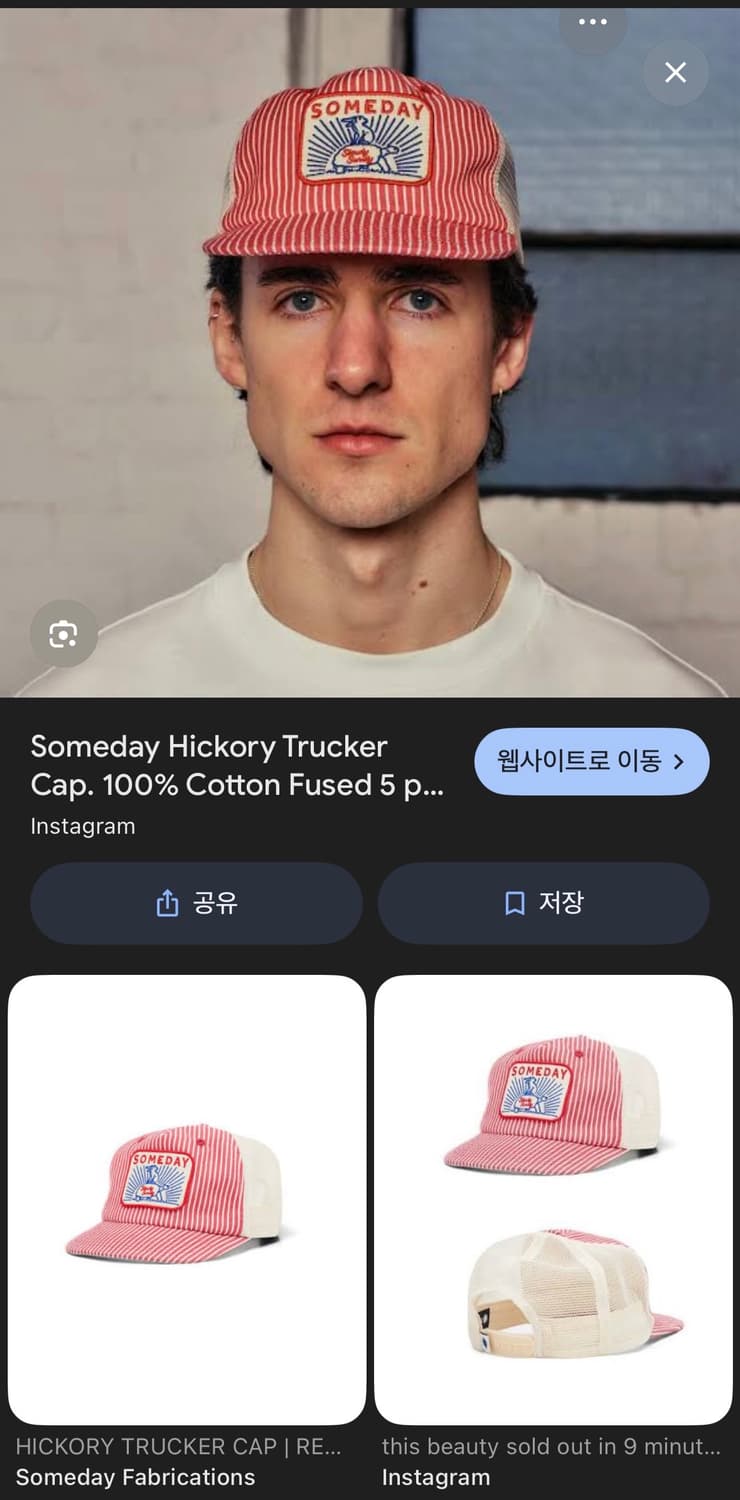The width and height of the screenshot is (740, 1500).
Task: Open the 'this beauty sold out' result
Action: (553, 1446)
